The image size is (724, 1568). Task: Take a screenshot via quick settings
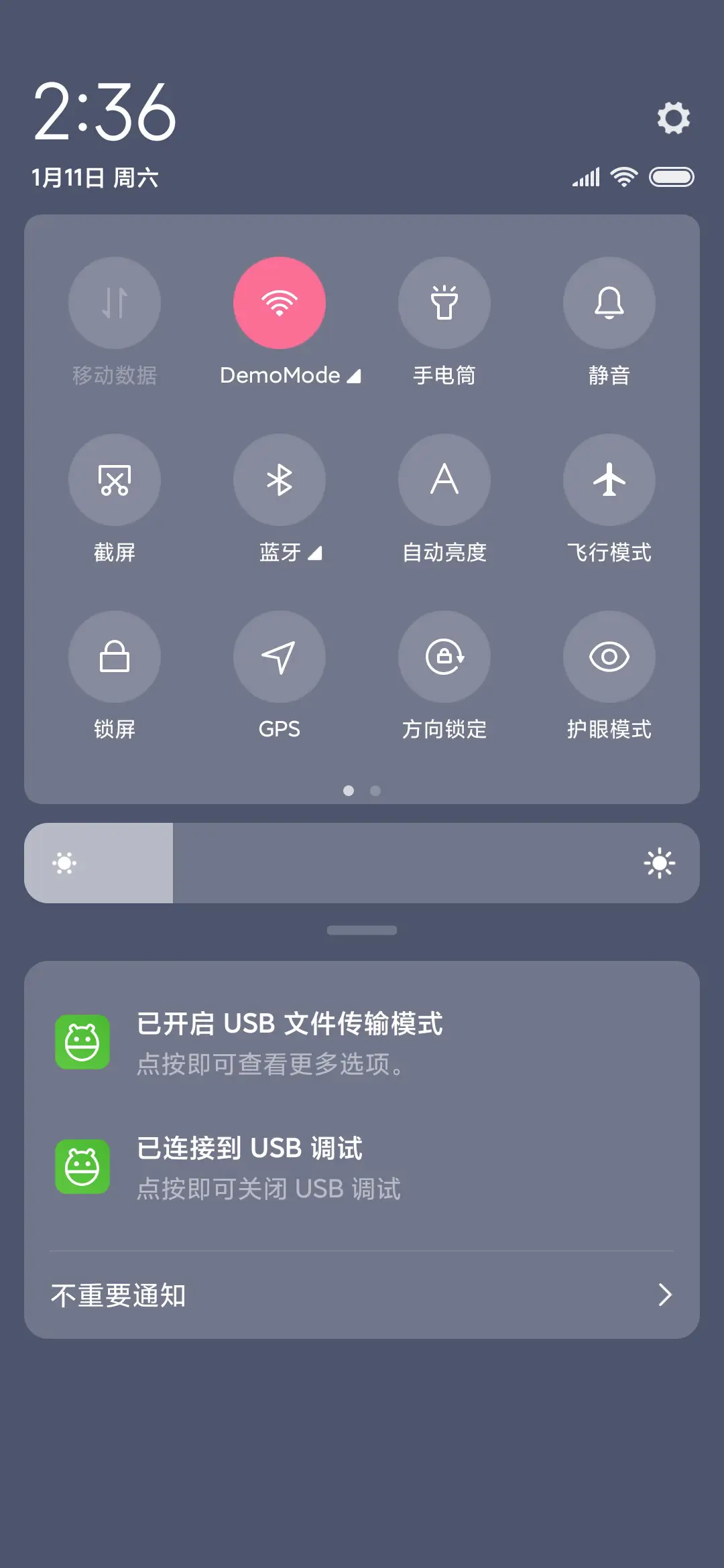115,480
